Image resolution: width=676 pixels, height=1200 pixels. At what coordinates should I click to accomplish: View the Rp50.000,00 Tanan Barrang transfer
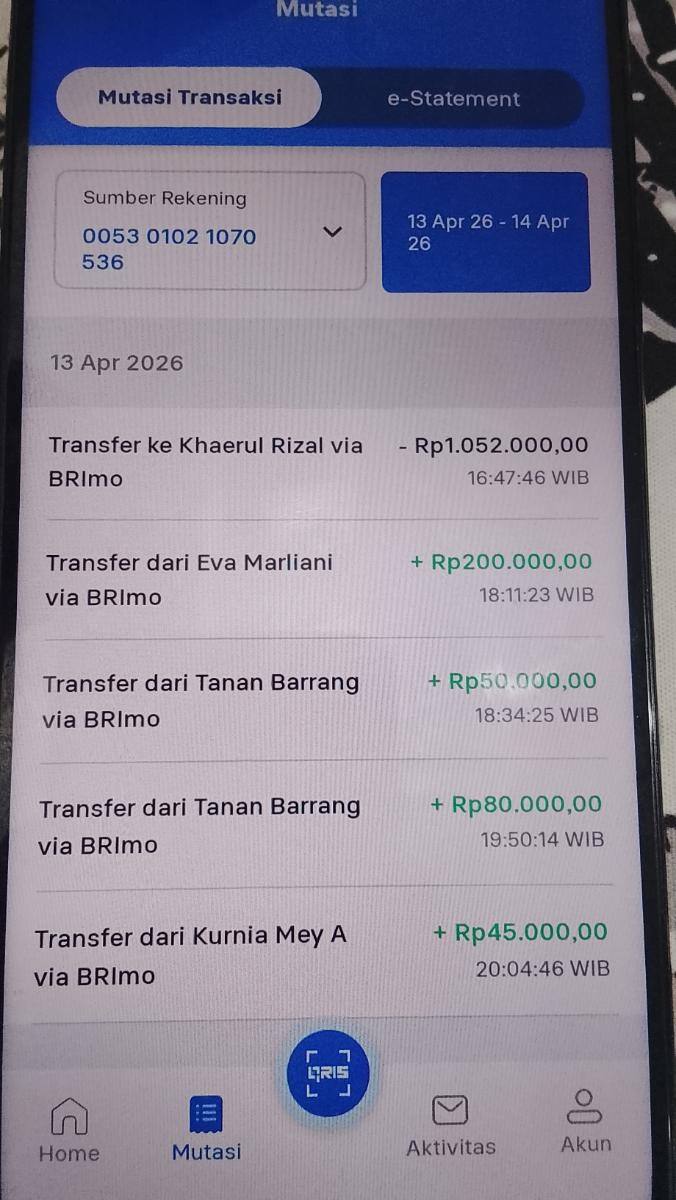(x=318, y=700)
